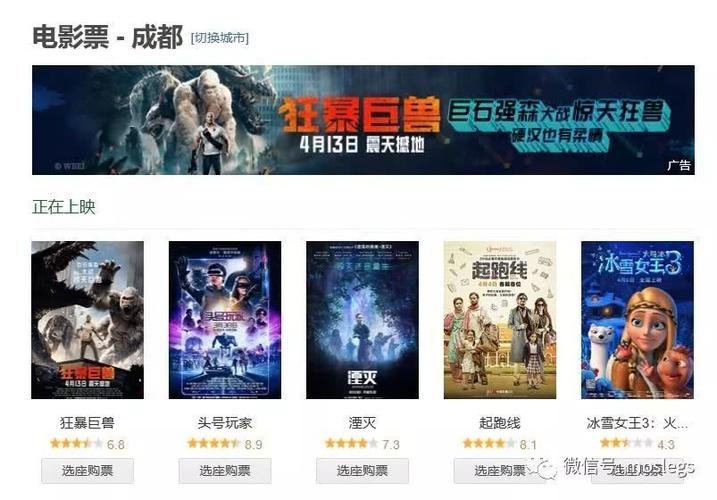Tap the 切换城市 link to change city
Image resolution: width=717 pixels, height=500 pixels.
[x=220, y=38]
